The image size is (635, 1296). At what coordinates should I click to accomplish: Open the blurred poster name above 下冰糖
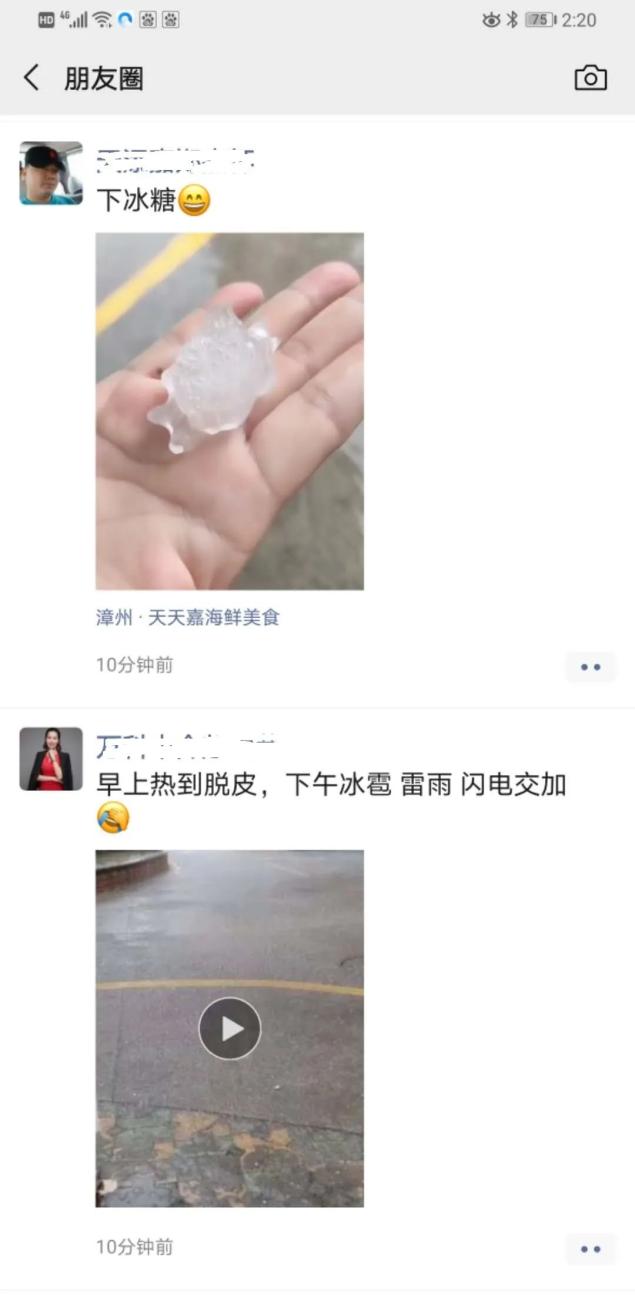176,158
